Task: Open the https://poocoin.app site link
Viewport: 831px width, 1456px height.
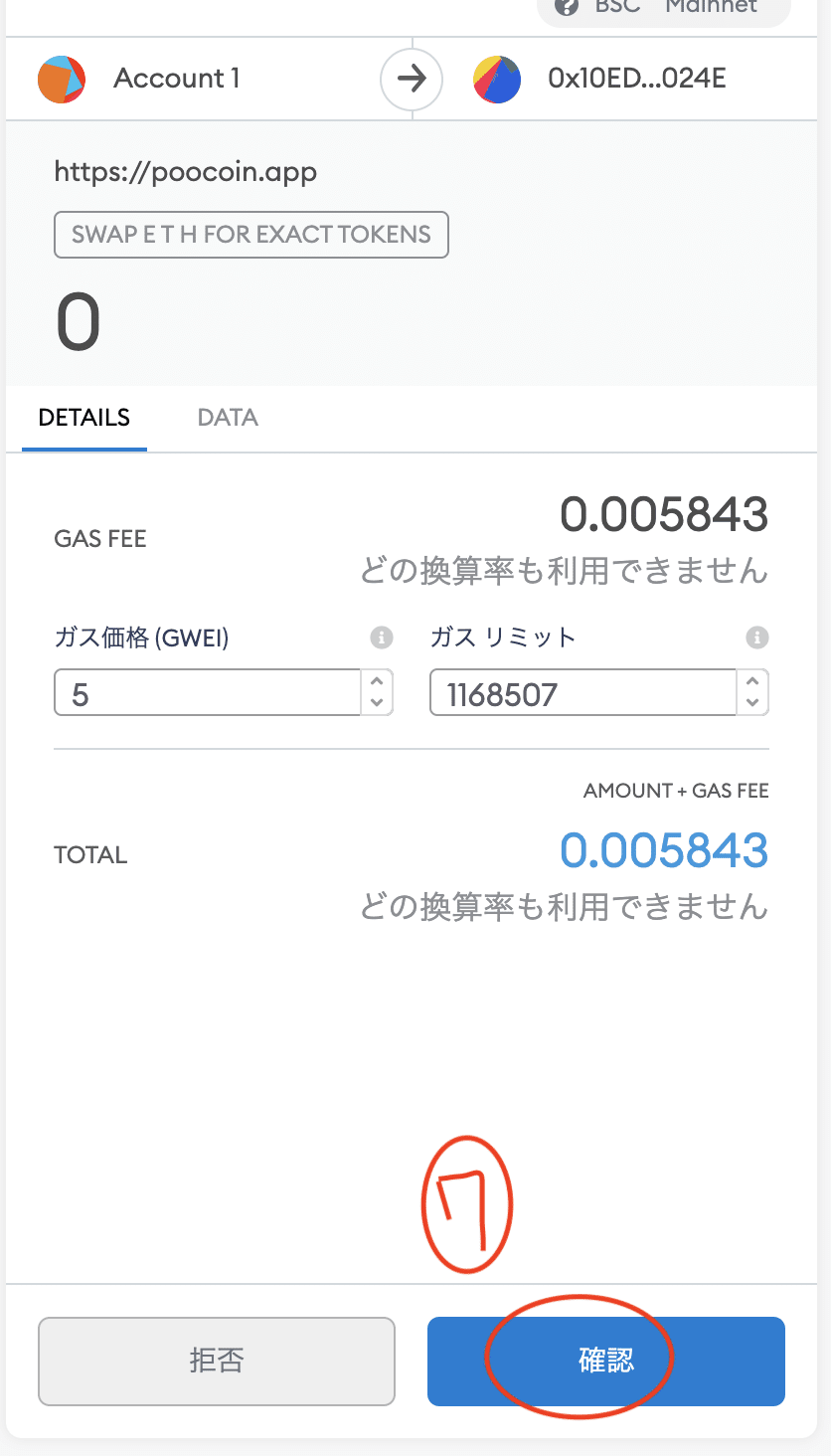Action: (x=185, y=171)
